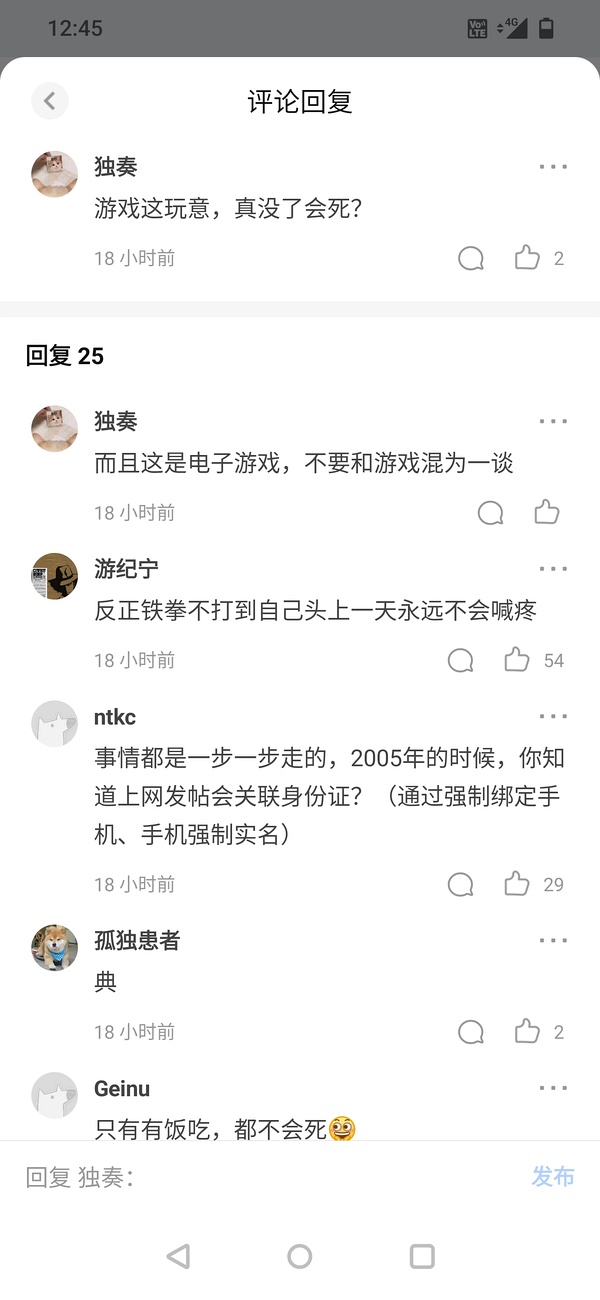Image resolution: width=600 pixels, height=1300 pixels.
Task: Open the overflow menu for 游纪宁's reply
Action: [553, 569]
